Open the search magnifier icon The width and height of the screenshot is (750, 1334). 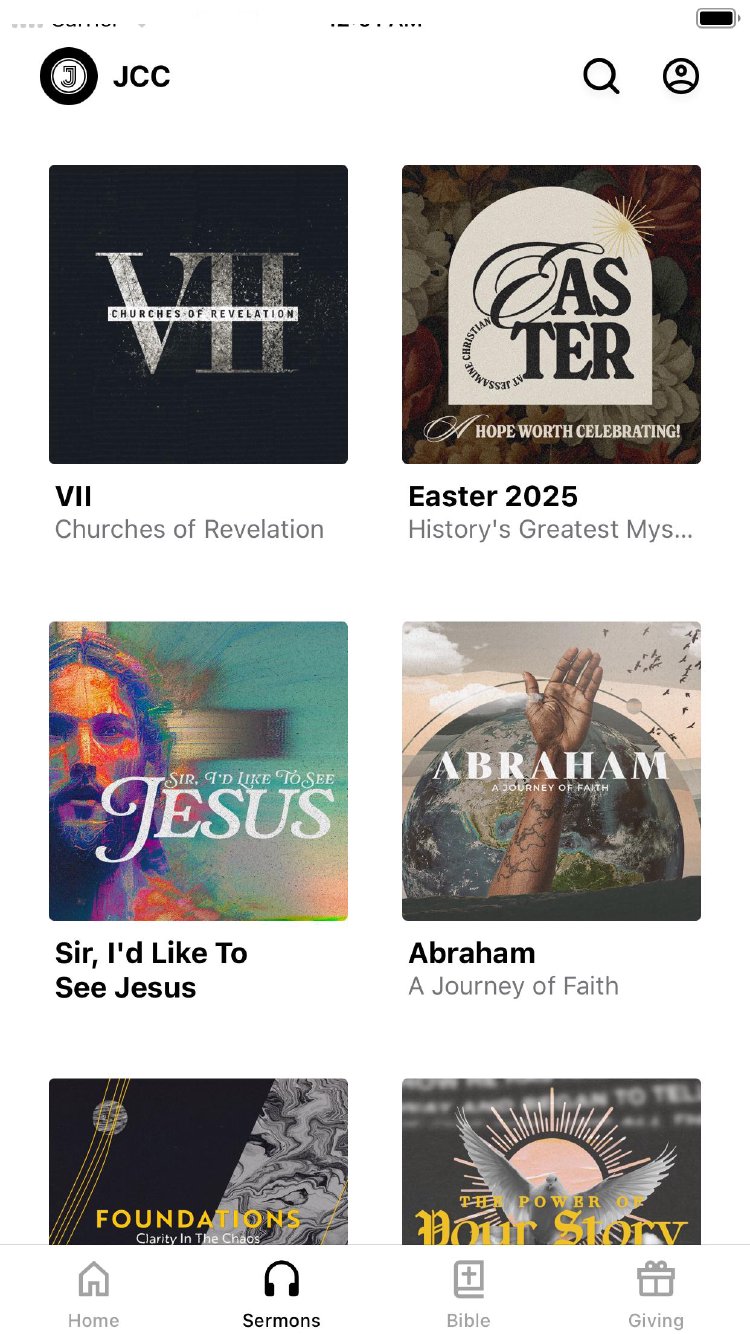[601, 76]
